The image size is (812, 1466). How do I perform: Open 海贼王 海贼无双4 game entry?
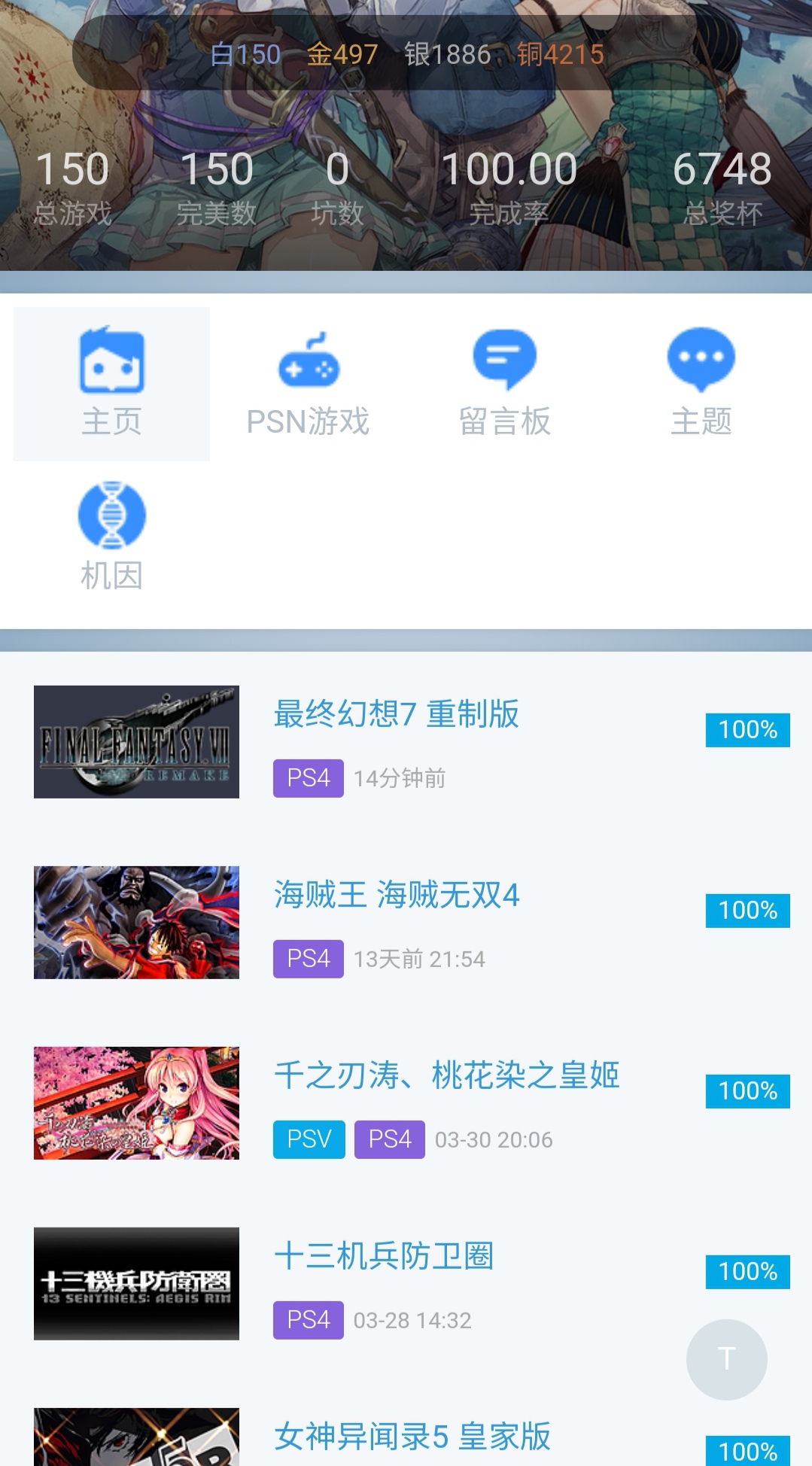click(x=406, y=923)
